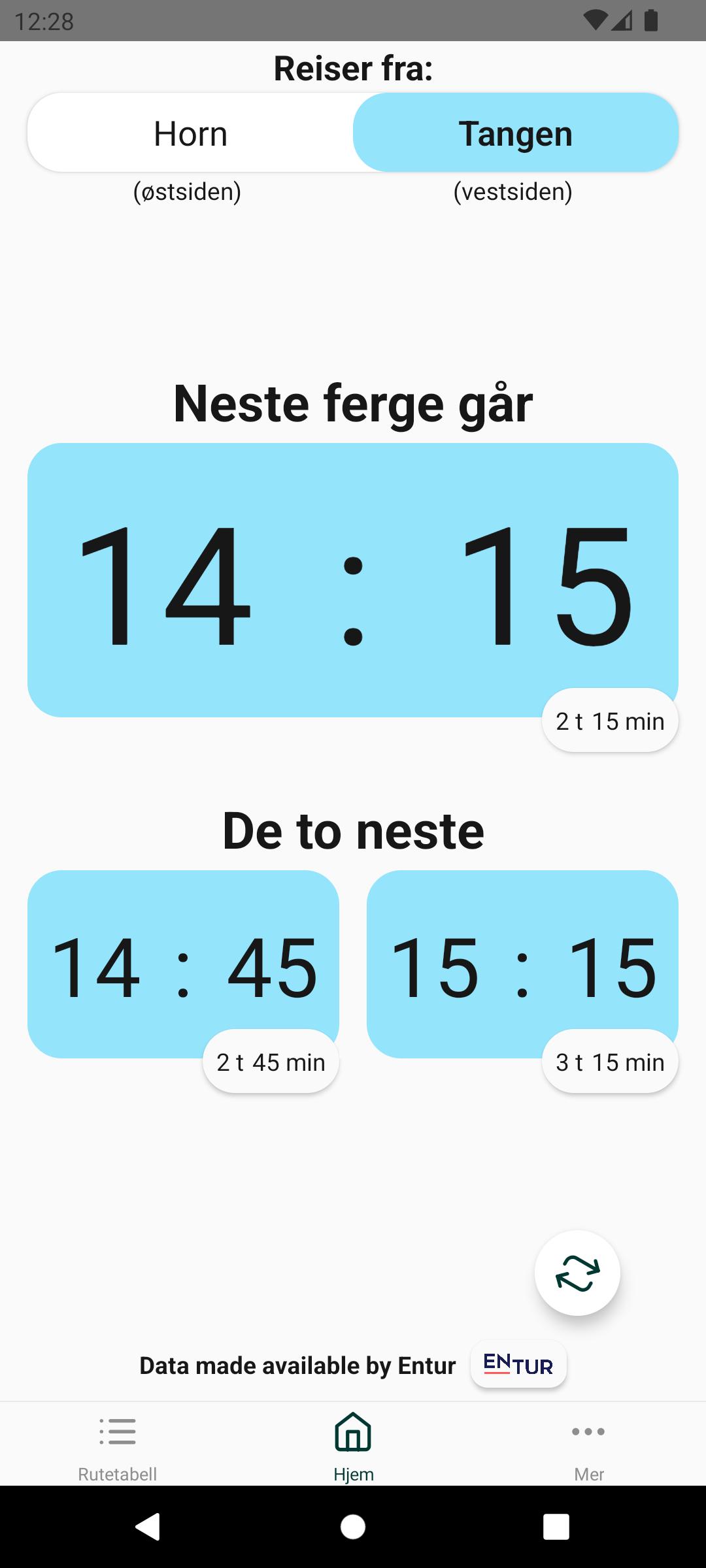
Task: Switch departure to Horn
Action: 190,133
